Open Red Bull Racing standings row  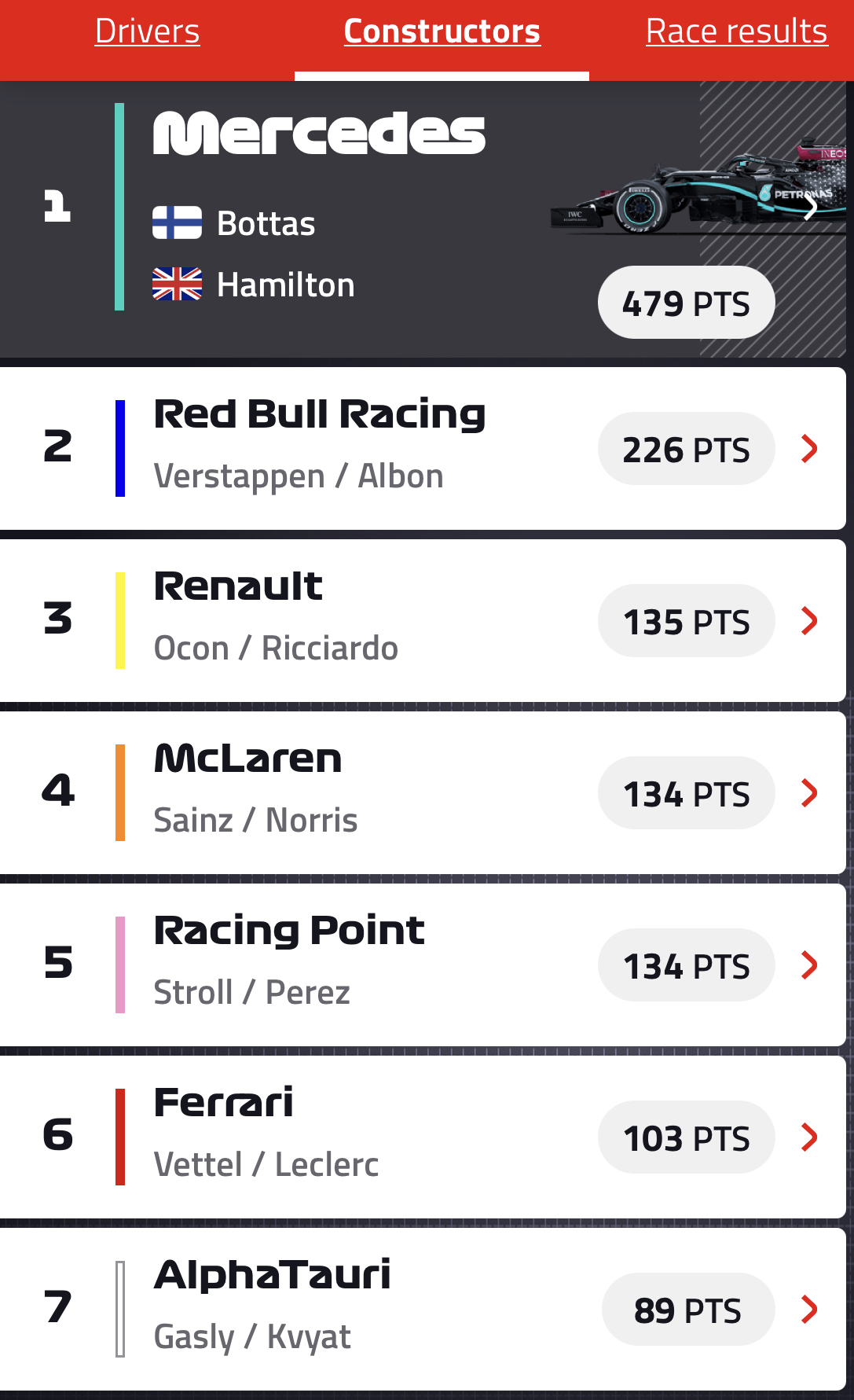tap(423, 448)
